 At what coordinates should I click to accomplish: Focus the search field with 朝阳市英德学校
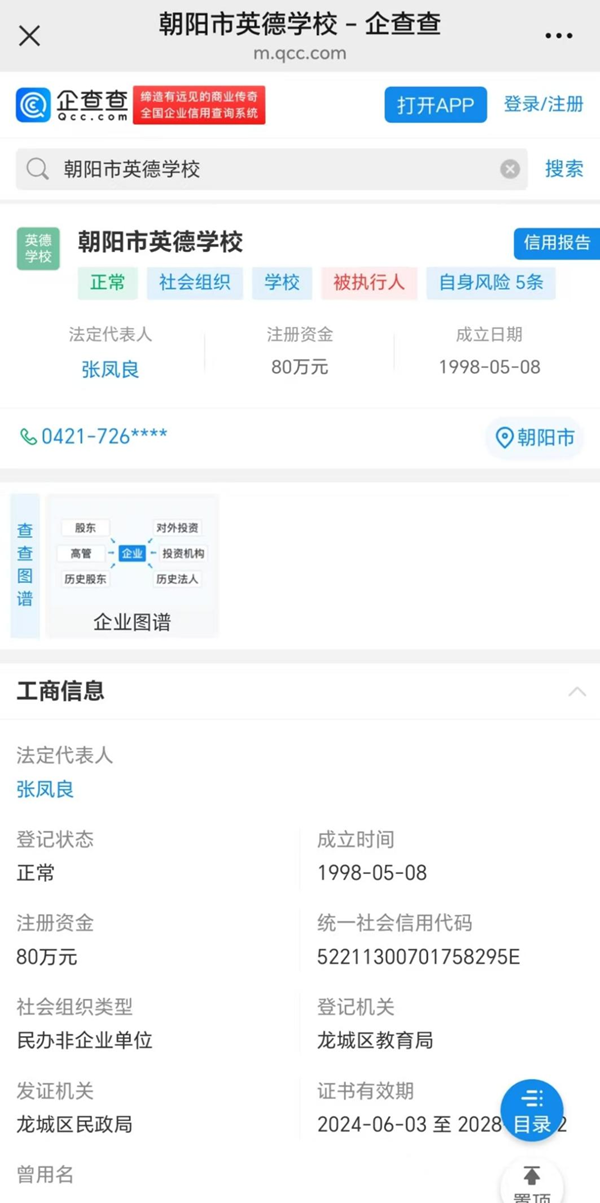pos(270,169)
